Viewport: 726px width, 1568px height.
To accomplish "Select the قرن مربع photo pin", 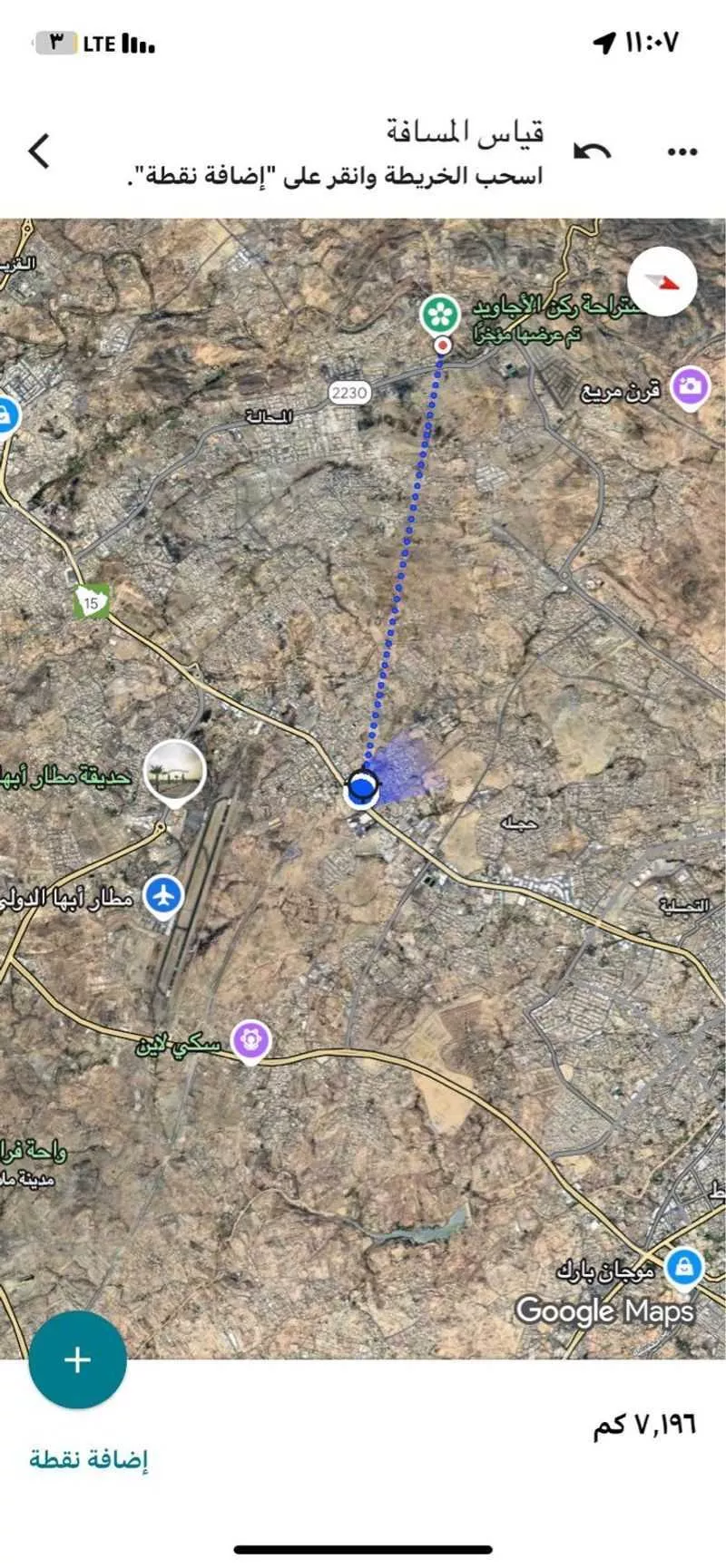I will click(x=690, y=387).
